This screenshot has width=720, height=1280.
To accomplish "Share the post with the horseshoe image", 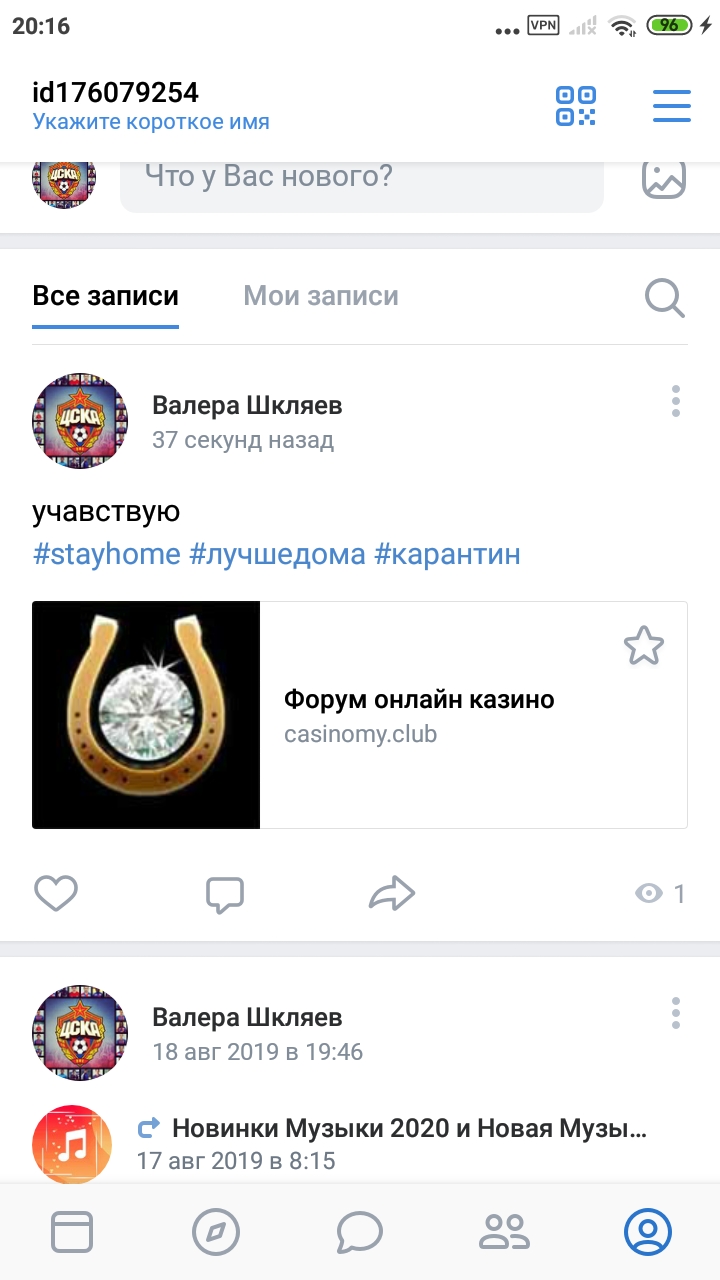I will click(392, 892).
